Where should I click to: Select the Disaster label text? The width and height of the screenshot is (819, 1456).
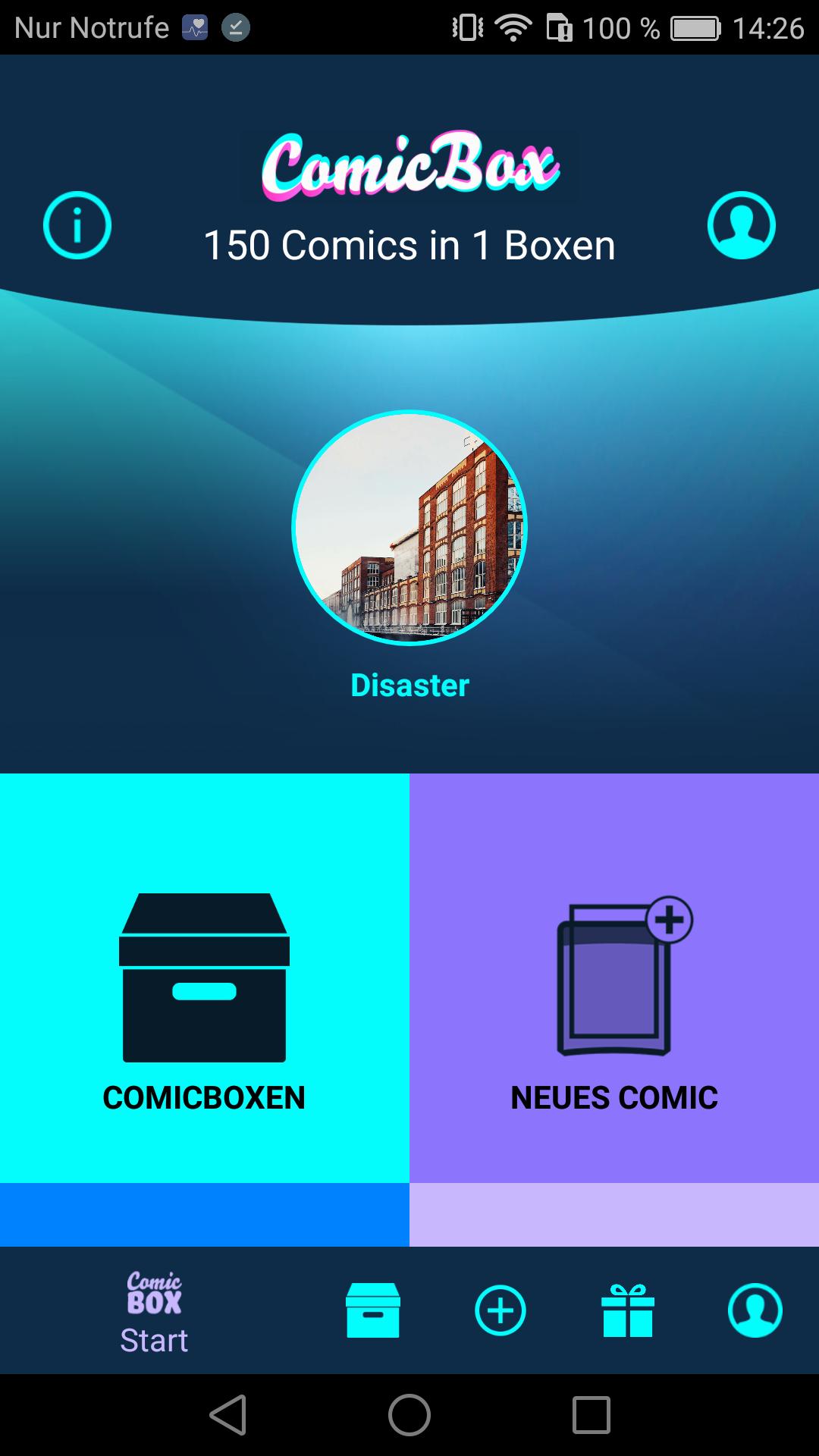pyautogui.click(x=409, y=685)
